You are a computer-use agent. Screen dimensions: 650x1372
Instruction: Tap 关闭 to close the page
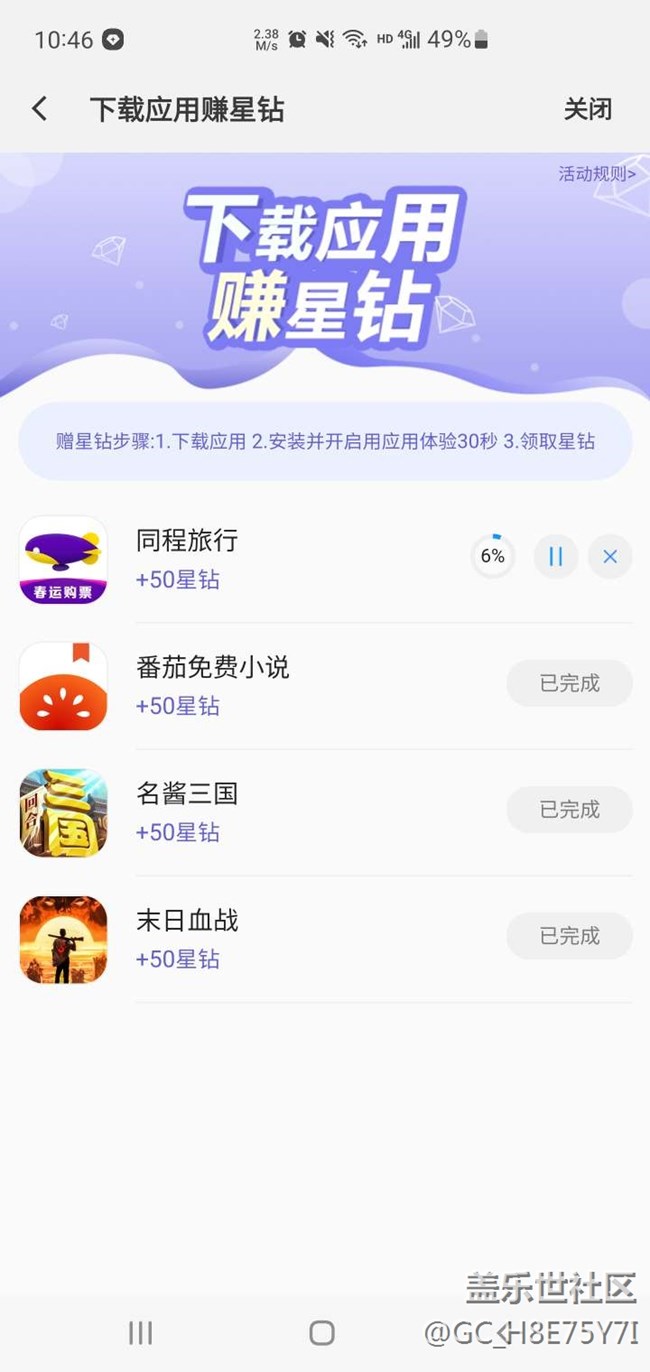tap(587, 109)
